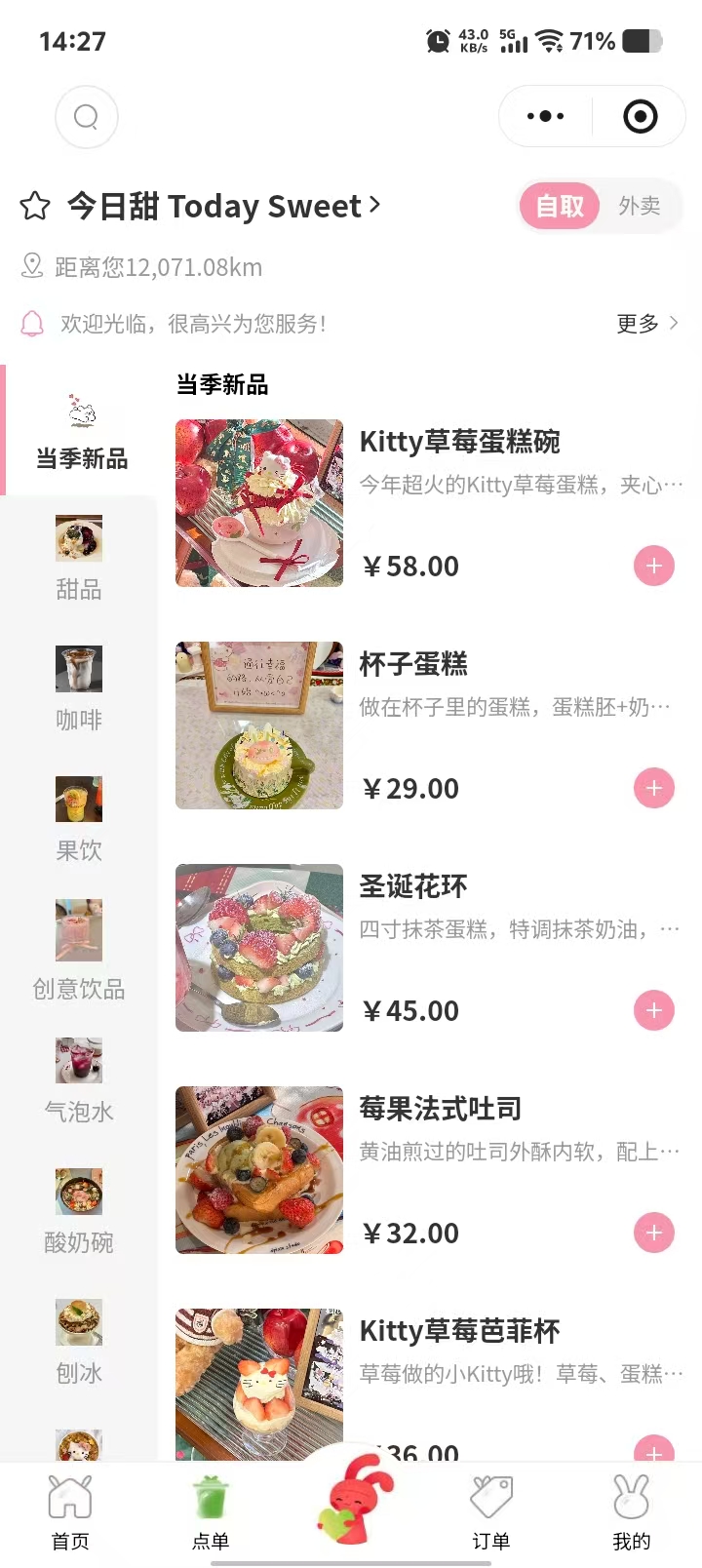The height and width of the screenshot is (1568, 702).
Task: Tap 更多 to see more notices
Action: (x=646, y=324)
